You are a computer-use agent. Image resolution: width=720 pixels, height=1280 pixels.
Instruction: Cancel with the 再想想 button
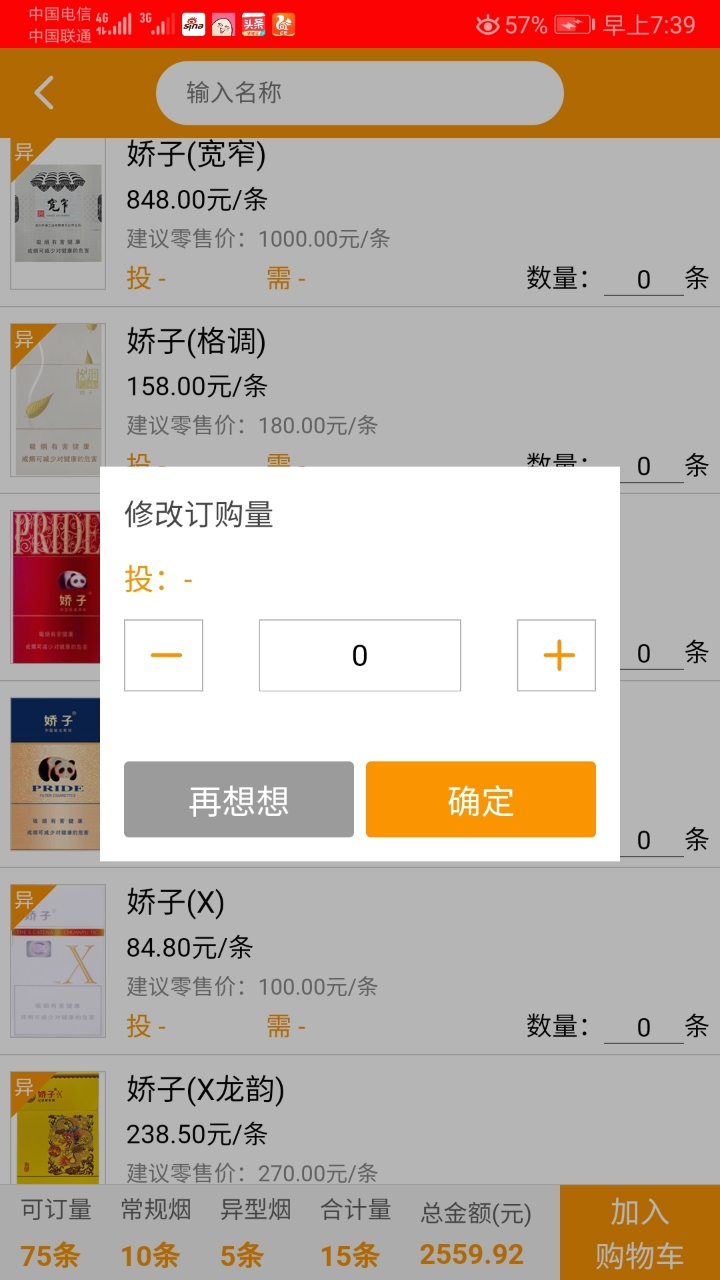pyautogui.click(x=239, y=800)
